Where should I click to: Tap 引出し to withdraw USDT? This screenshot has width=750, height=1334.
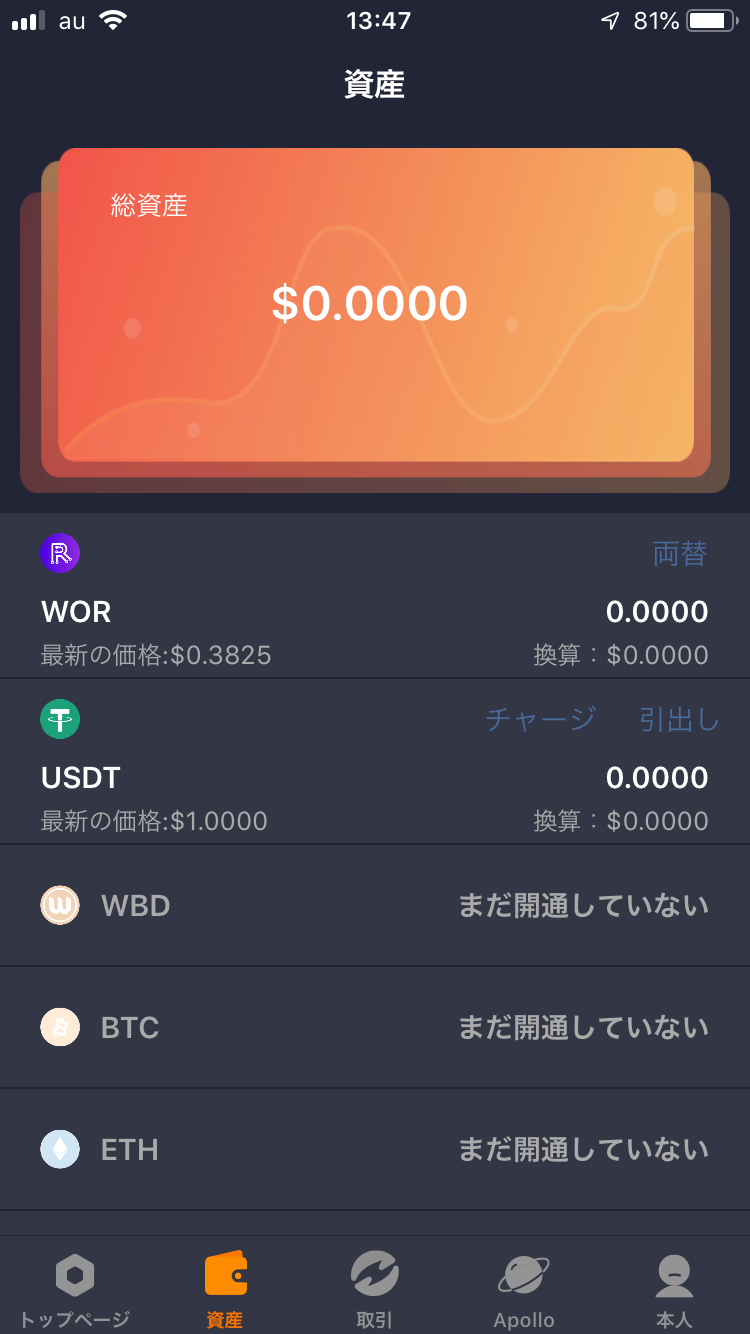click(679, 719)
